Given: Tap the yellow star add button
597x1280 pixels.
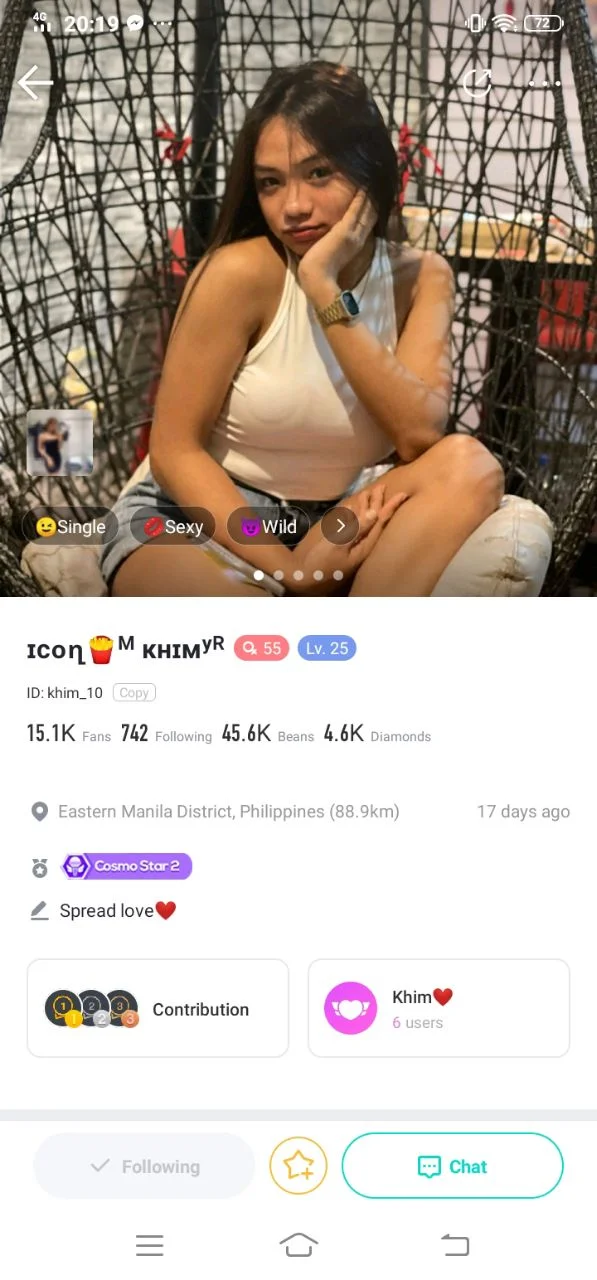Looking at the screenshot, I should point(298,1166).
